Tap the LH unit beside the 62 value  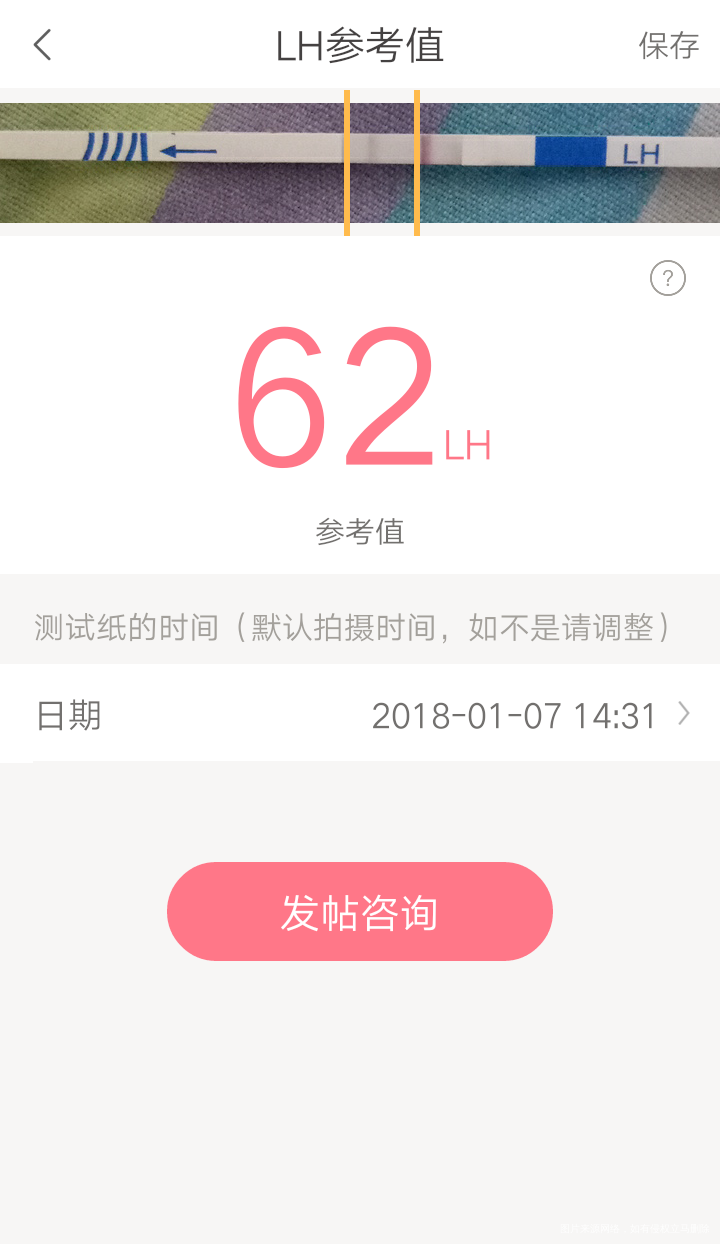(467, 444)
